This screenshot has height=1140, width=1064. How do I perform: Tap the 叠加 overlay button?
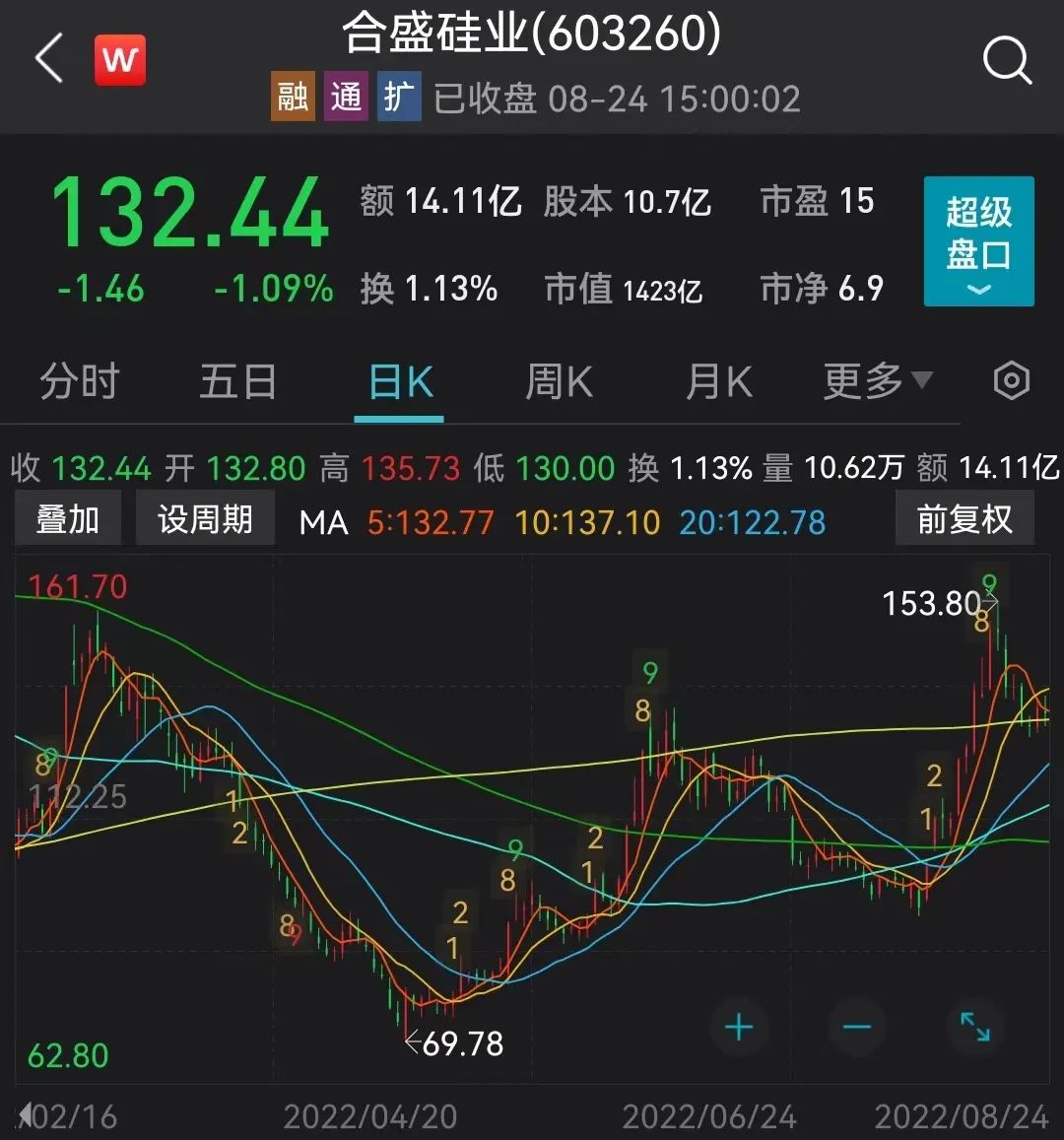(x=68, y=519)
